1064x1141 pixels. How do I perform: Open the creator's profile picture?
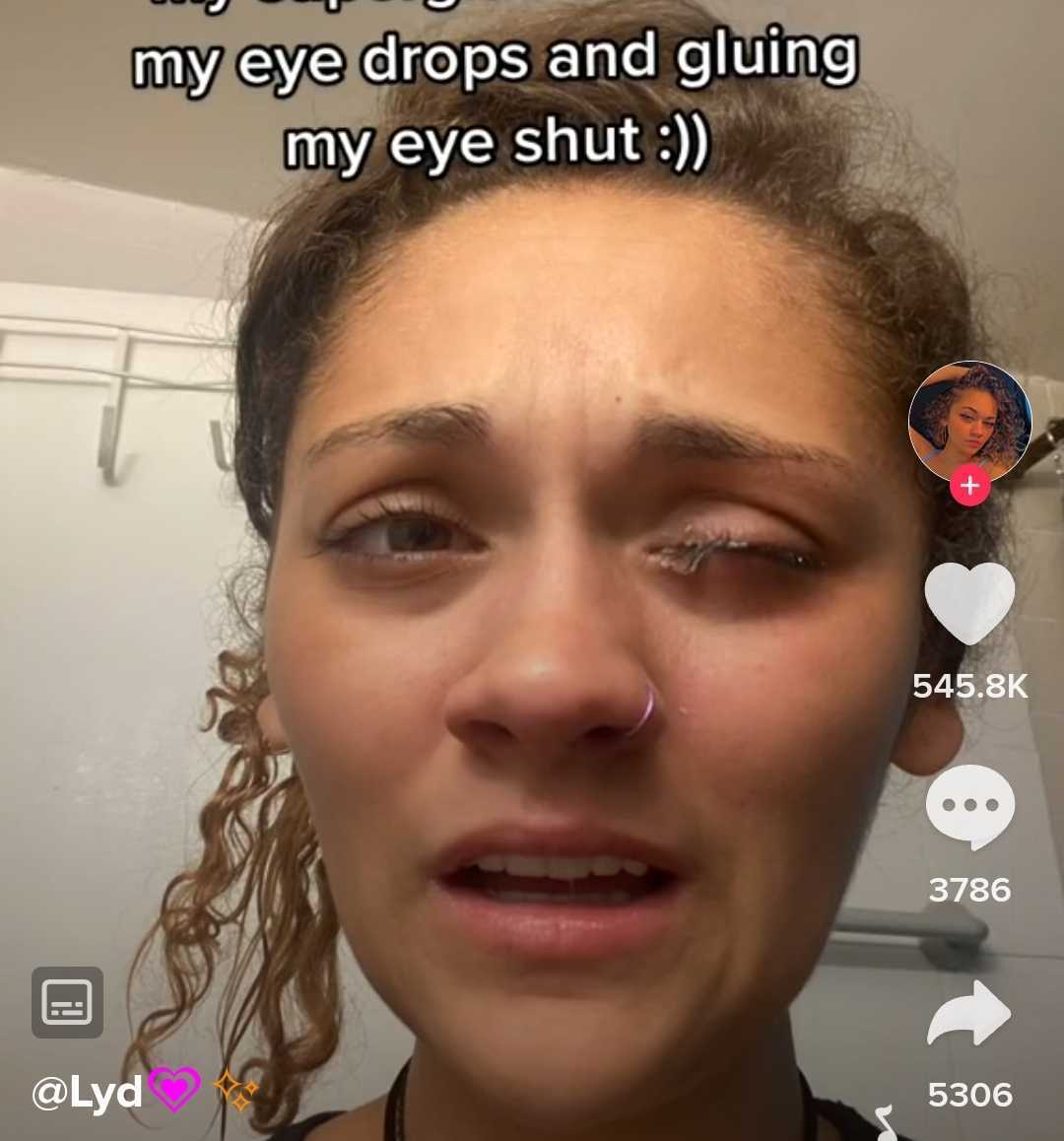pos(969,422)
